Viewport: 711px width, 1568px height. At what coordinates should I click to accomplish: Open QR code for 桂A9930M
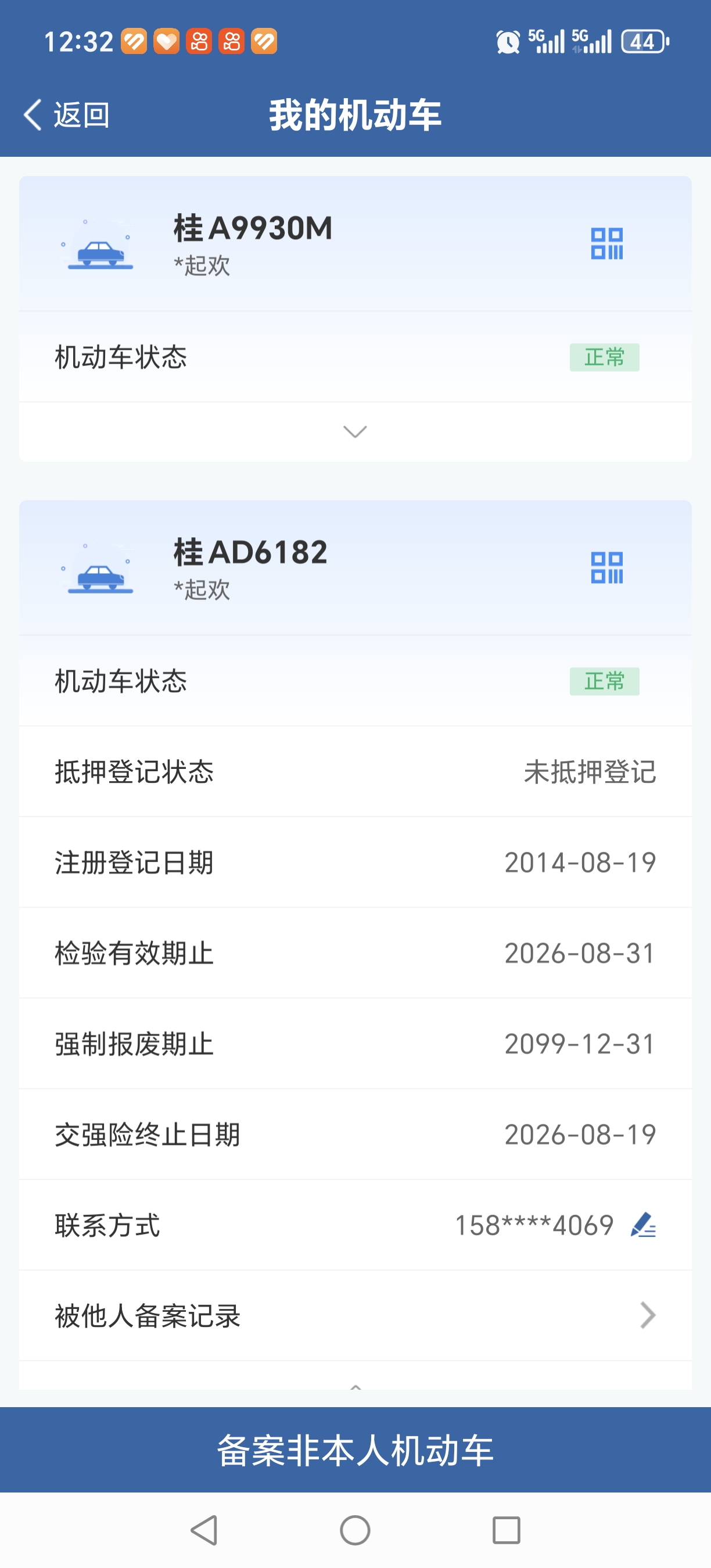pyautogui.click(x=606, y=243)
